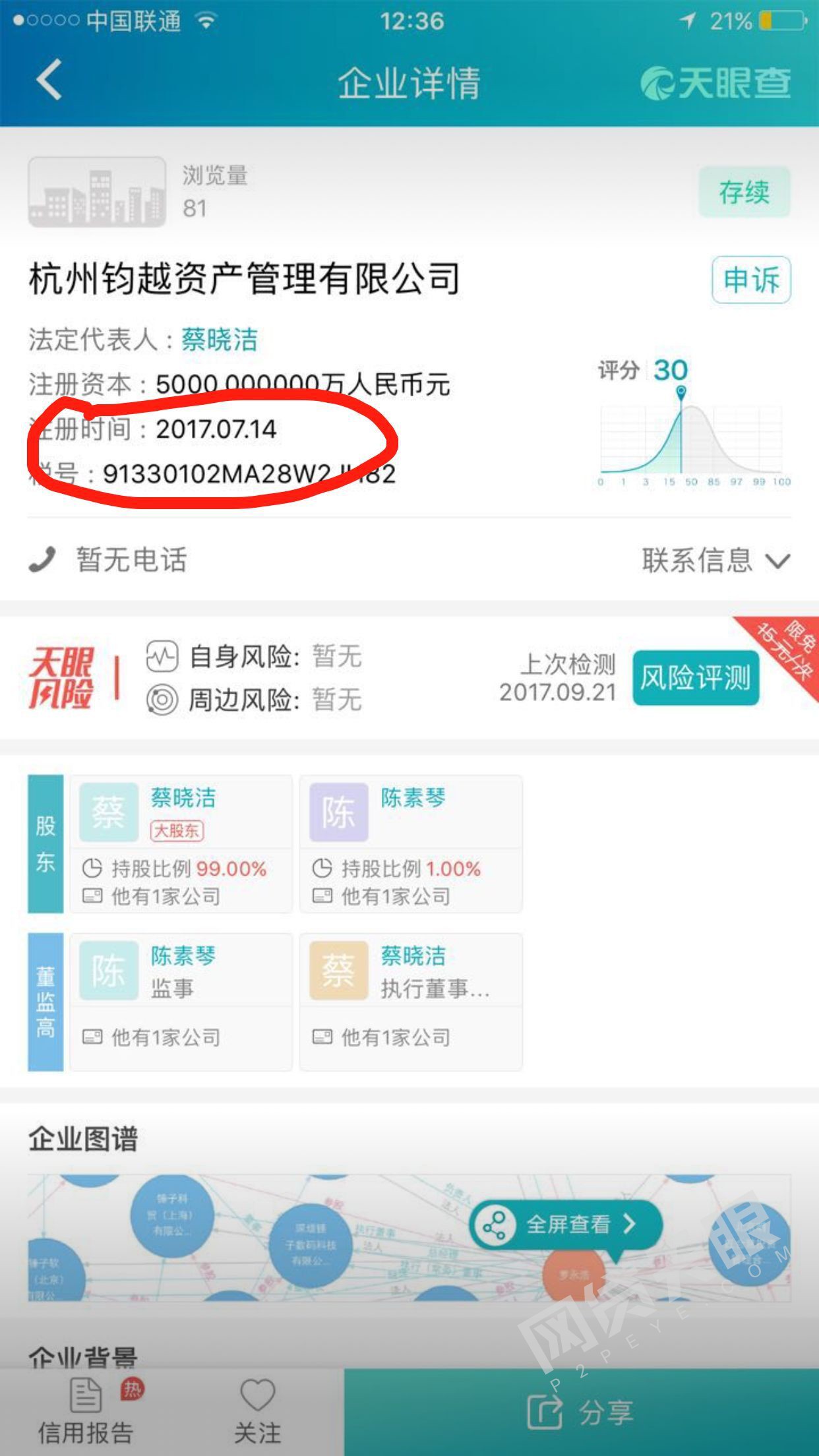Viewport: 819px width, 1456px height.
Task: View the 企业图谱 in full screen
Action: (x=566, y=1225)
